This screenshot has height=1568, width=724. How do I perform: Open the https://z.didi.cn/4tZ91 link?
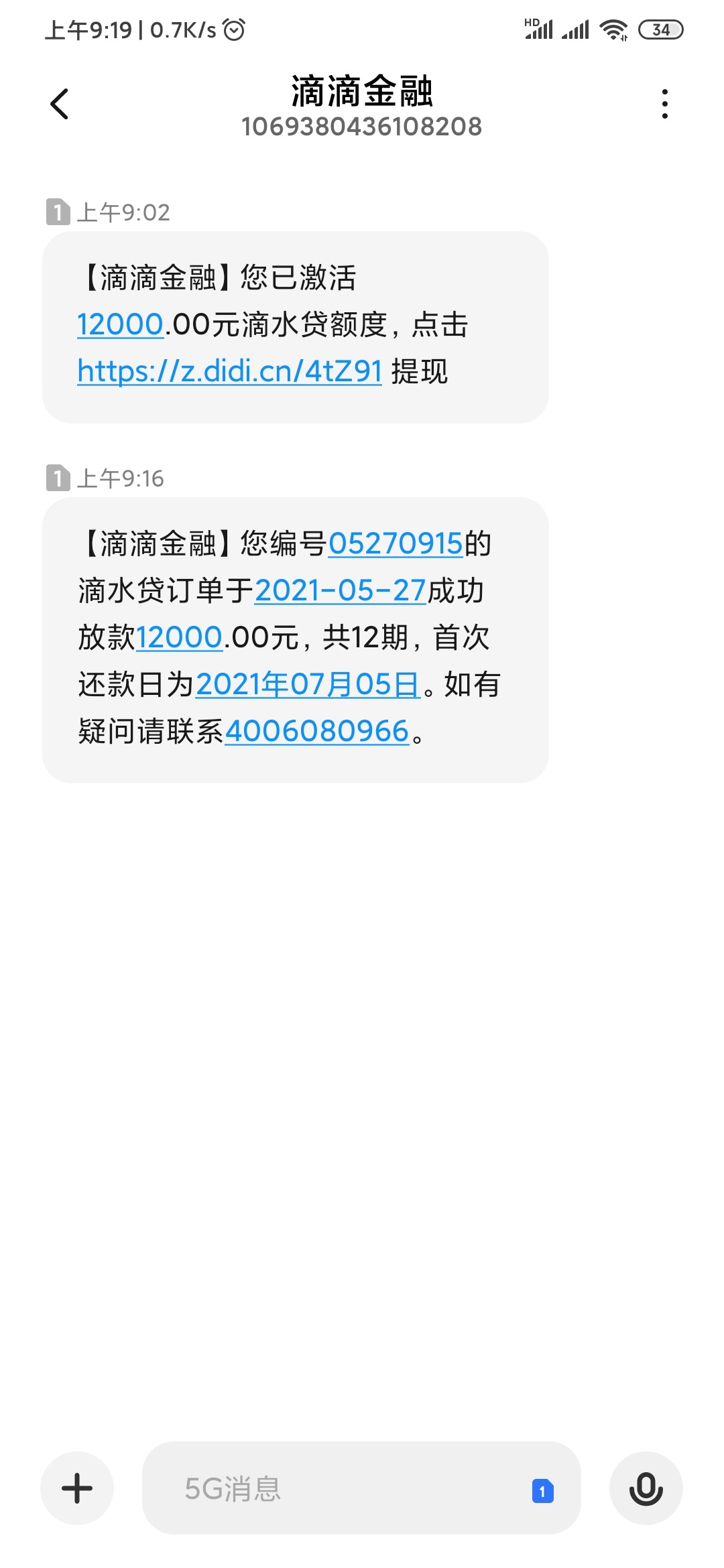229,371
